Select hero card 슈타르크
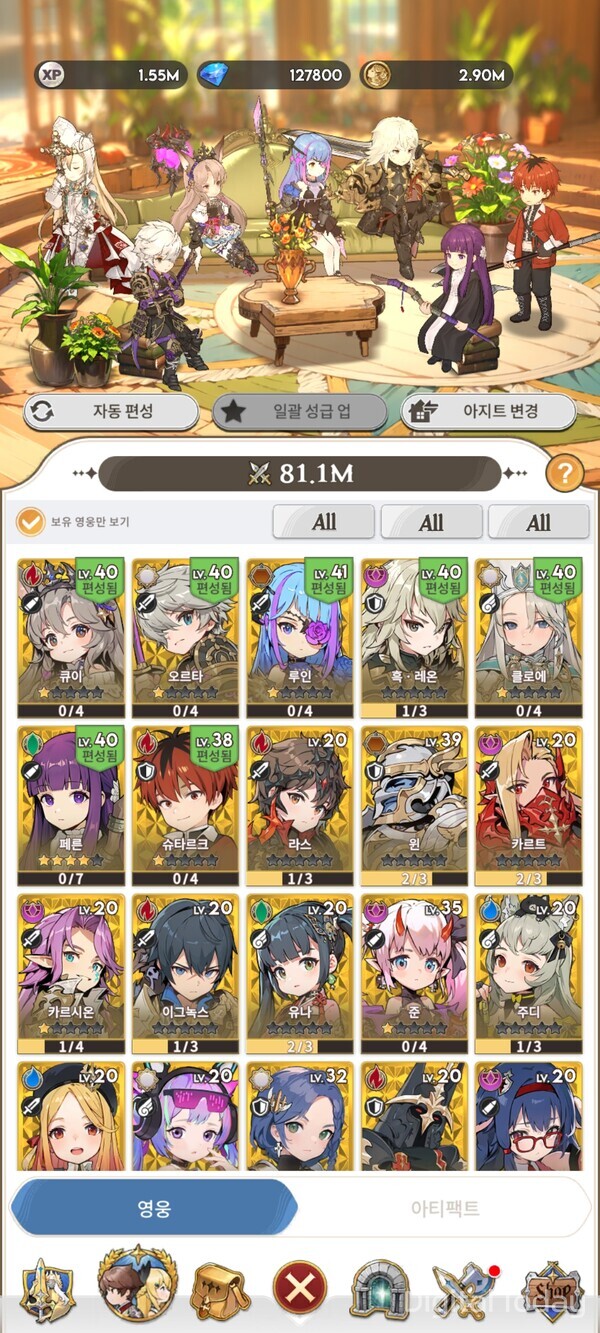Screen dimensions: 600x1333 [x=185, y=804]
